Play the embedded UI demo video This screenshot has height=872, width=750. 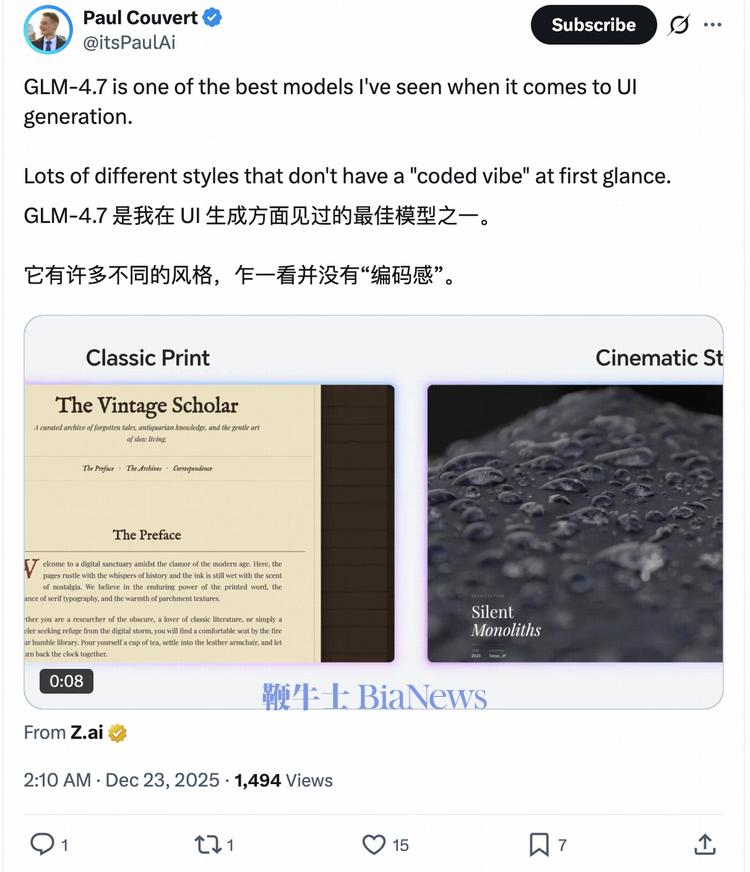point(373,512)
